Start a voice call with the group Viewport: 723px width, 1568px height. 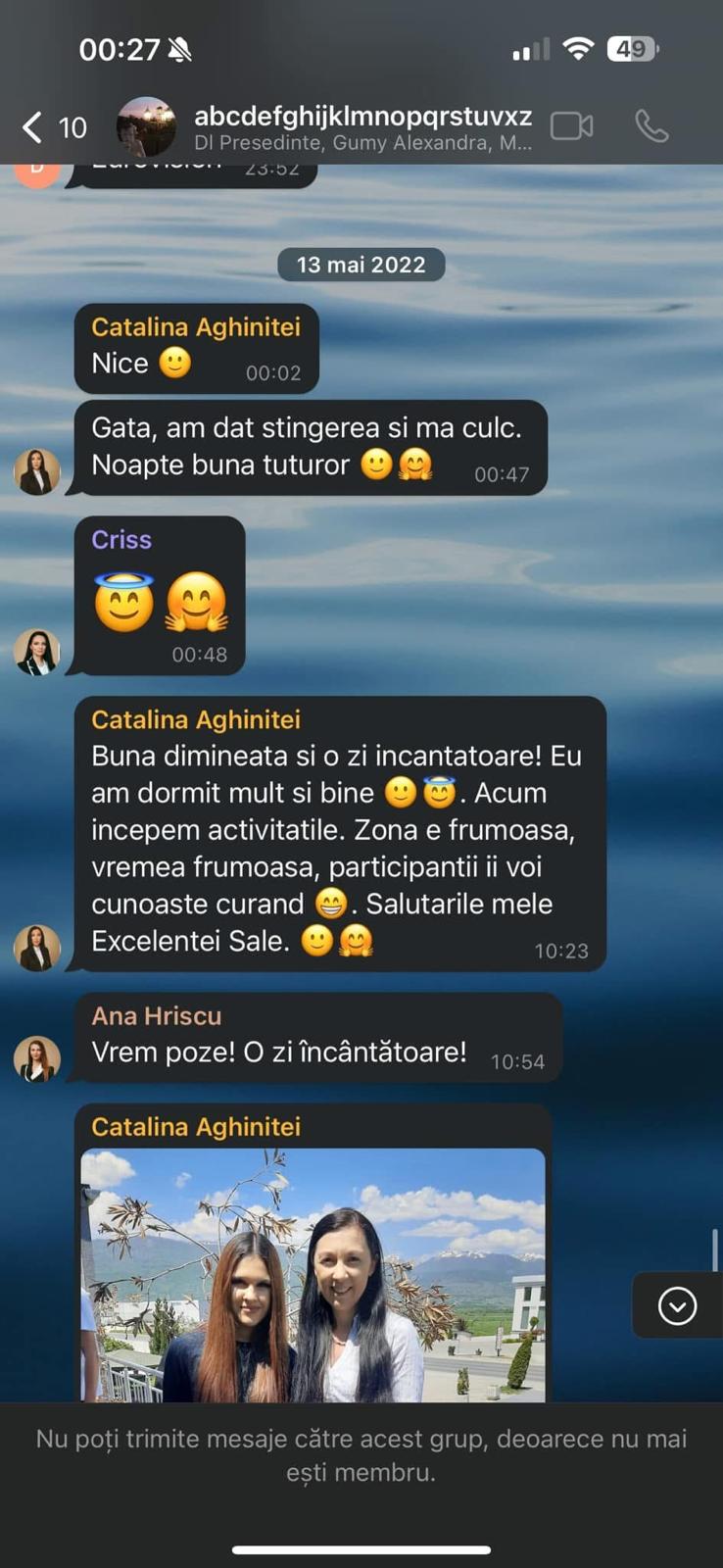(x=651, y=126)
